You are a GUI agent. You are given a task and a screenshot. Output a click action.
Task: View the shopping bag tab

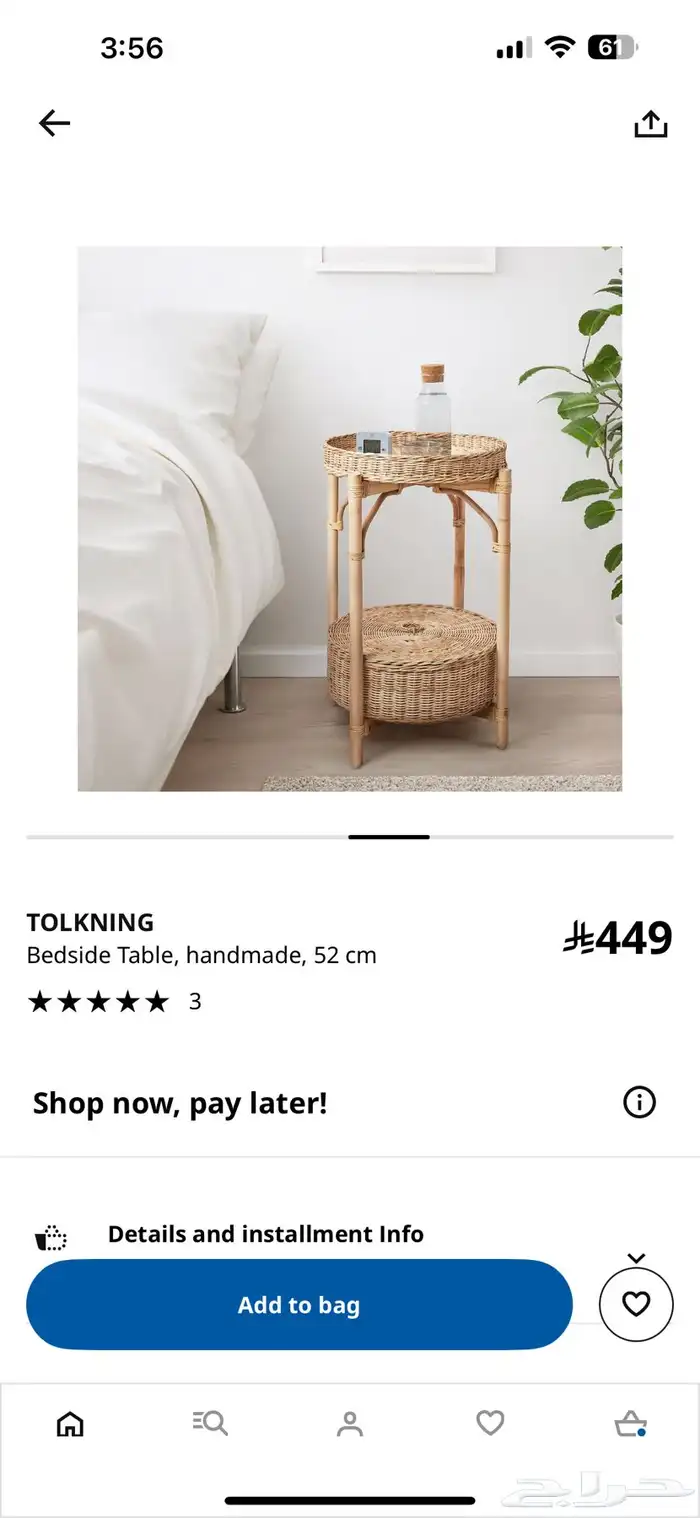coord(630,1424)
